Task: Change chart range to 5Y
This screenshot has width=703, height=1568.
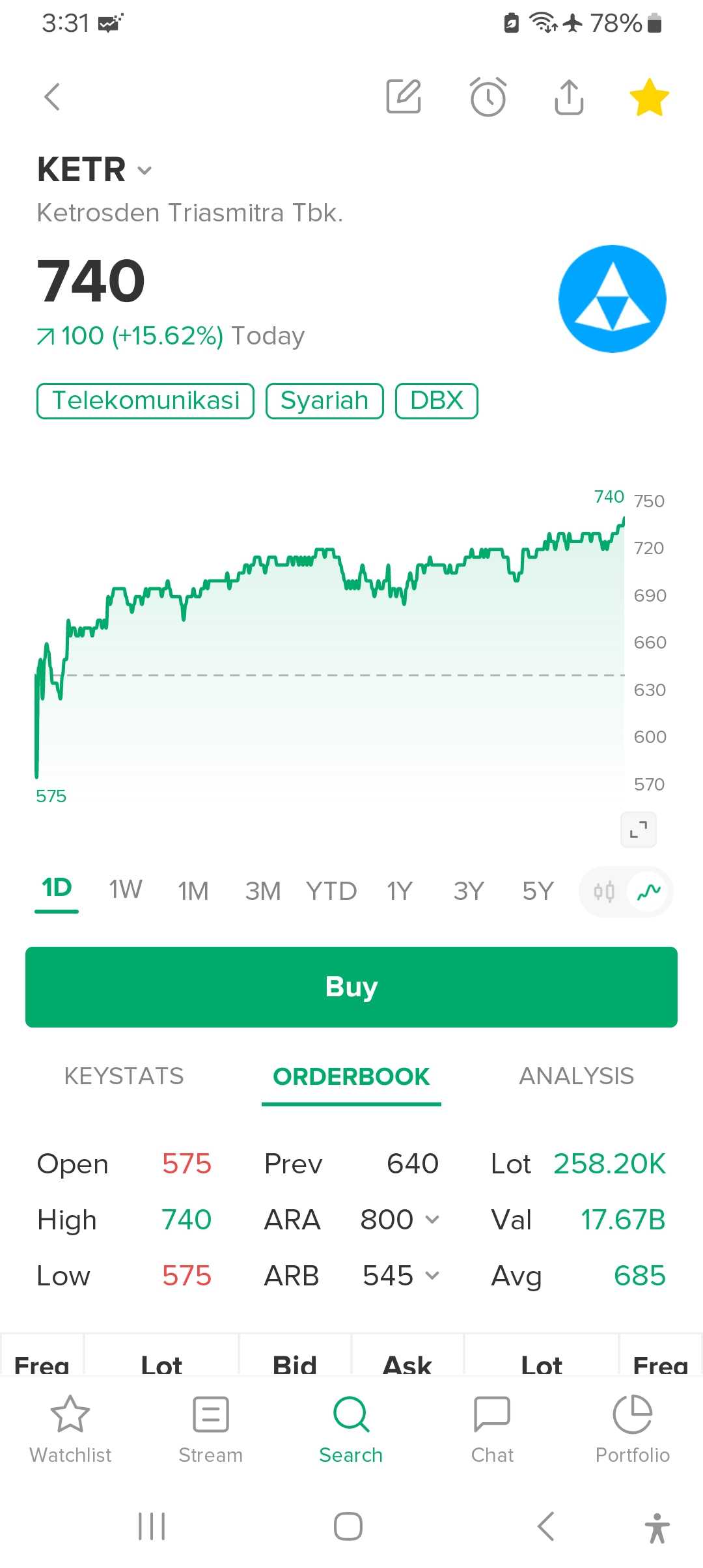Action: coord(538,891)
